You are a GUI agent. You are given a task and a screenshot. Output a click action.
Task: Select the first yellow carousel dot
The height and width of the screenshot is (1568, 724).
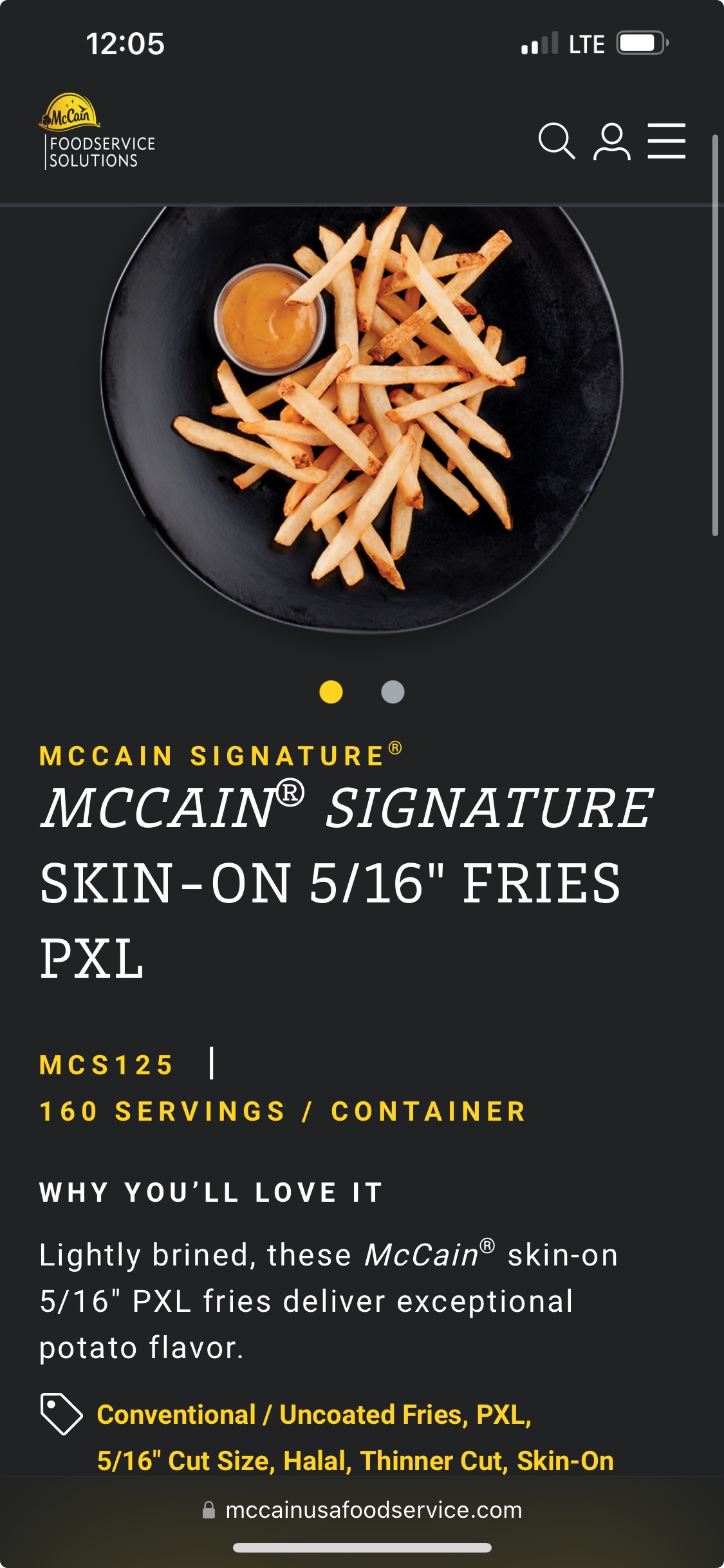[331, 692]
